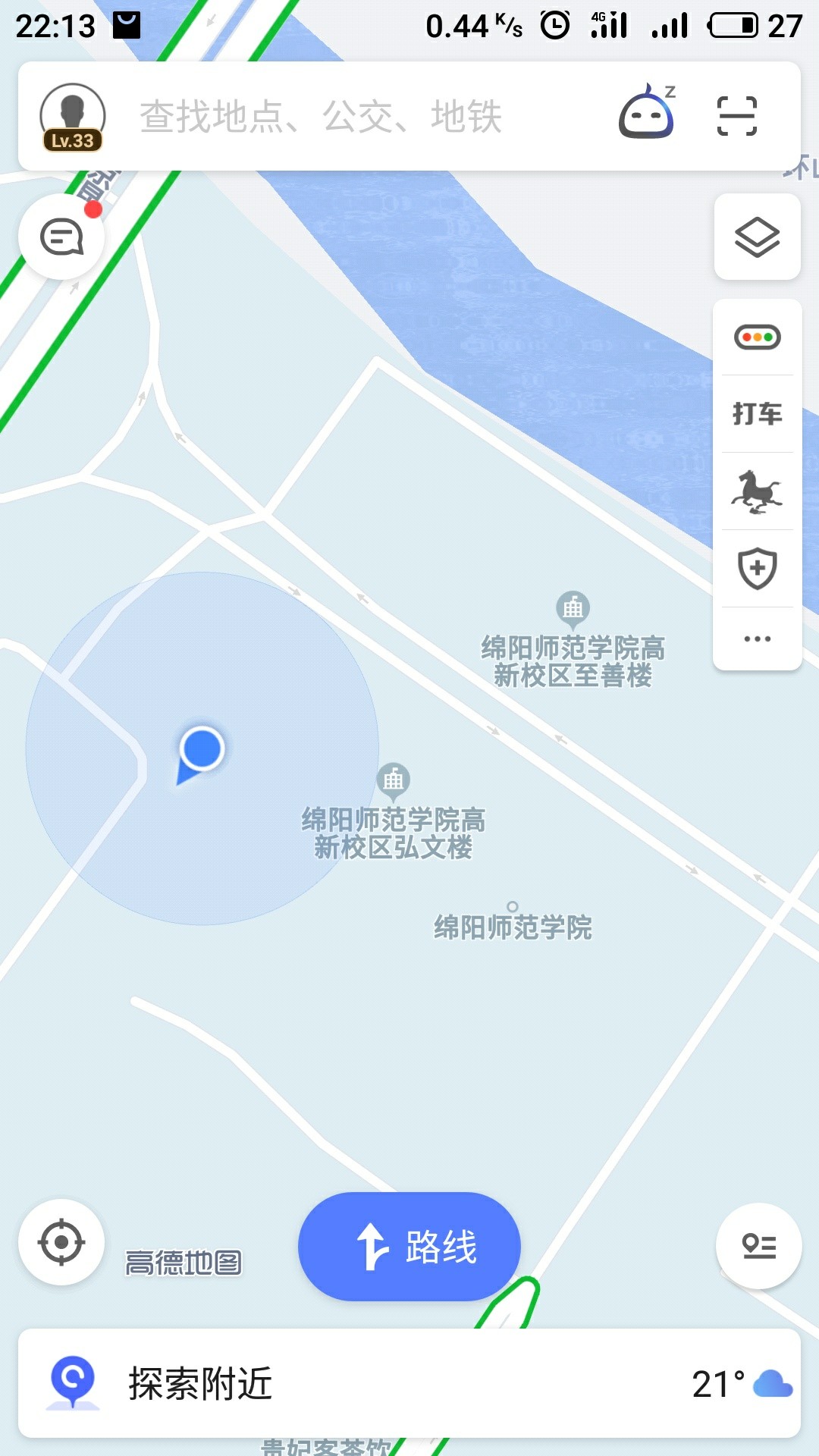This screenshot has width=819, height=1456.
Task: Select the 绵阳师范学院高新校区至善楼 map marker
Action: click(x=573, y=608)
